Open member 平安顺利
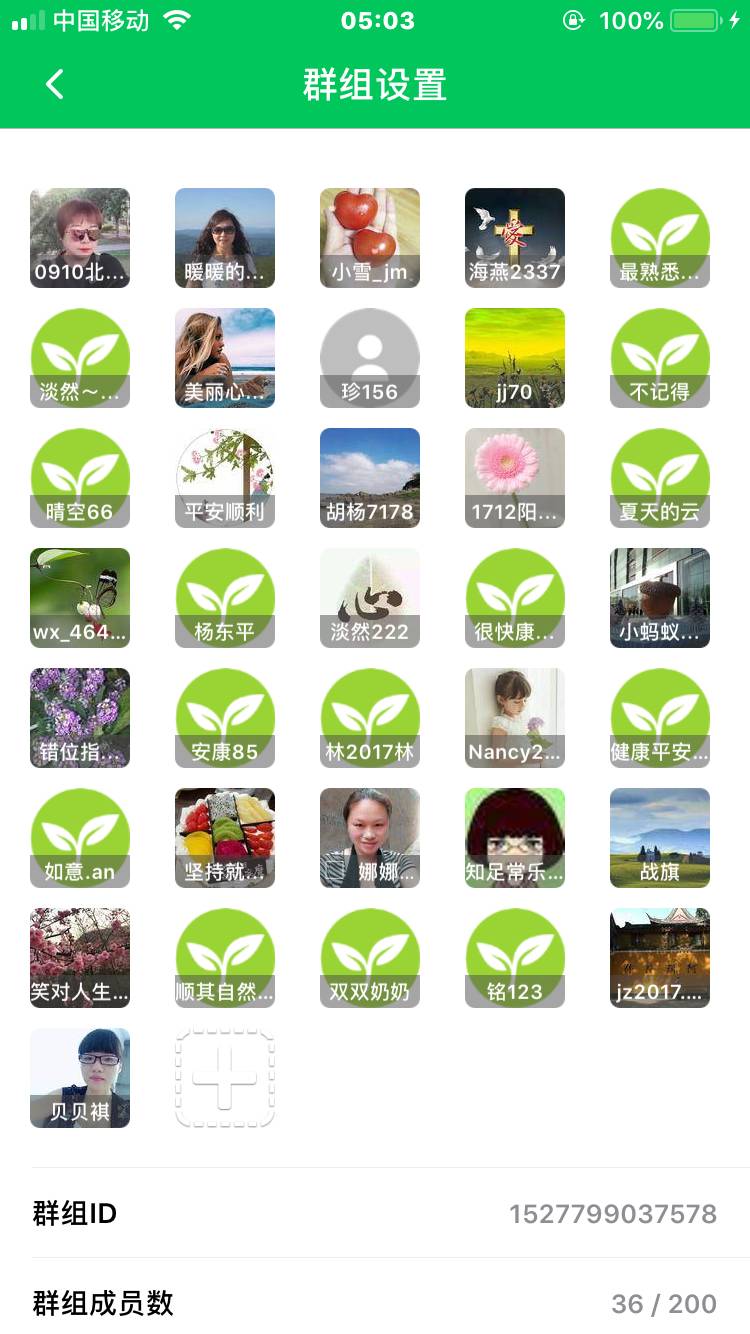Viewport: 750px width, 1334px height. tap(225, 478)
